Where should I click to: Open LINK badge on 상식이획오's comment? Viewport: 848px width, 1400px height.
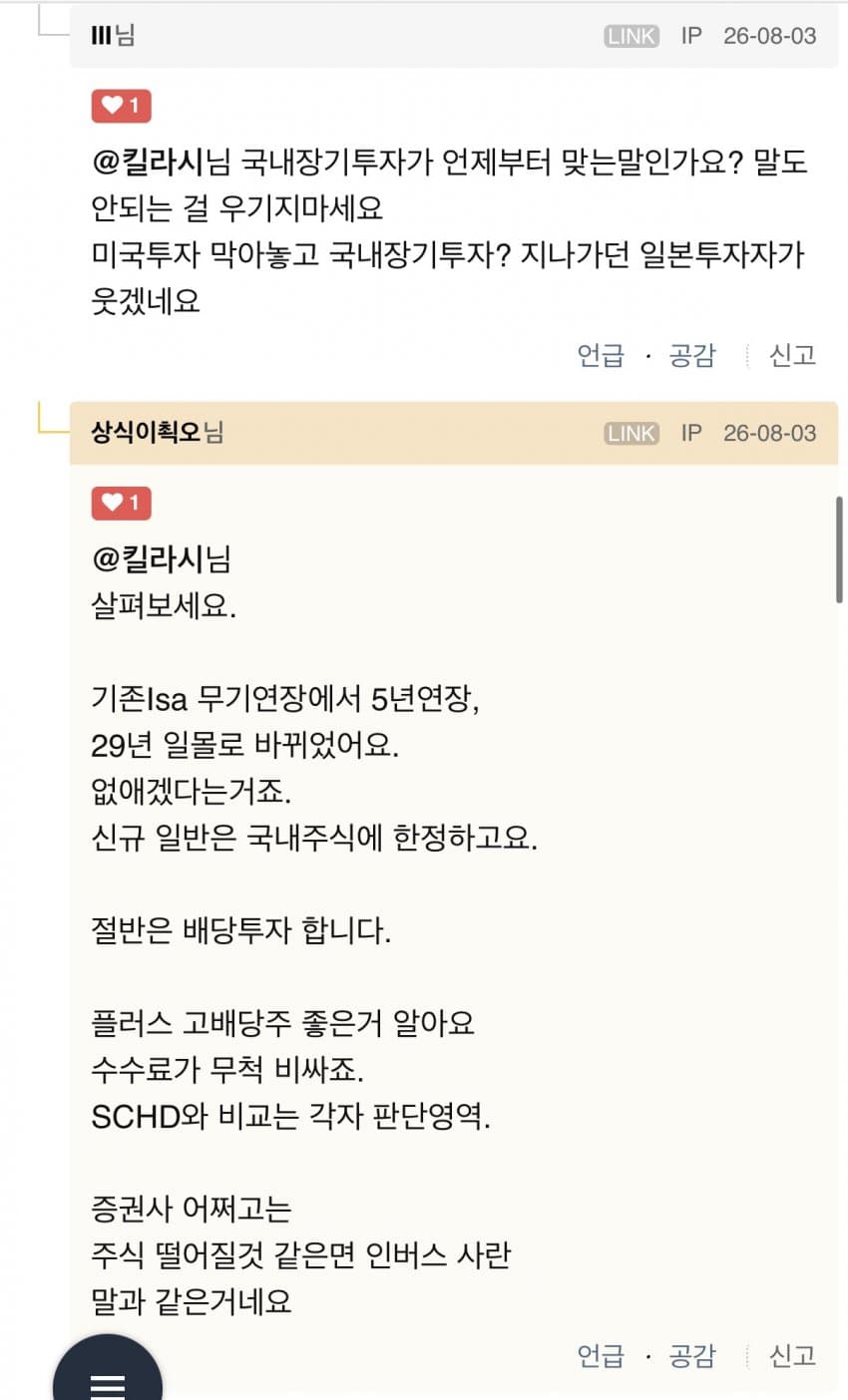(632, 433)
